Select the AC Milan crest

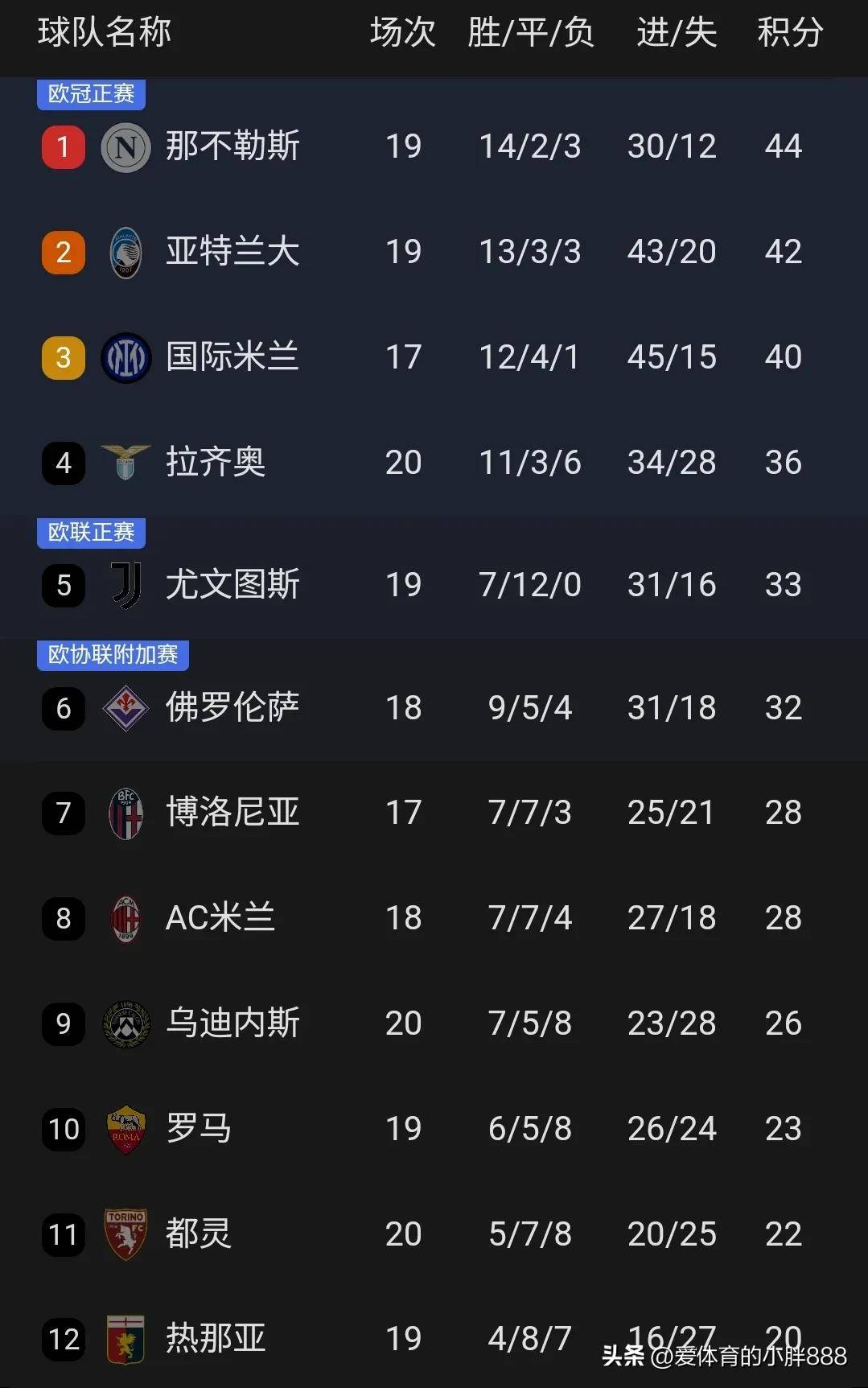pyautogui.click(x=125, y=918)
